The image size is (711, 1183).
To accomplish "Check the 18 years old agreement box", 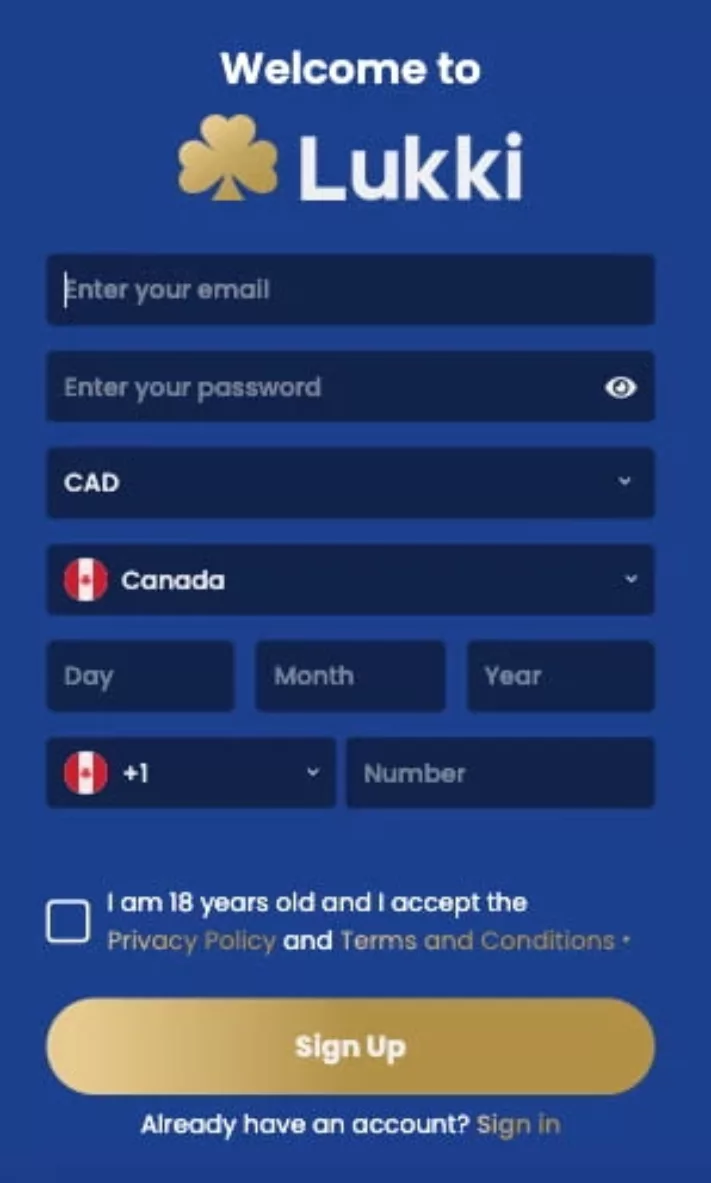I will tap(68, 922).
